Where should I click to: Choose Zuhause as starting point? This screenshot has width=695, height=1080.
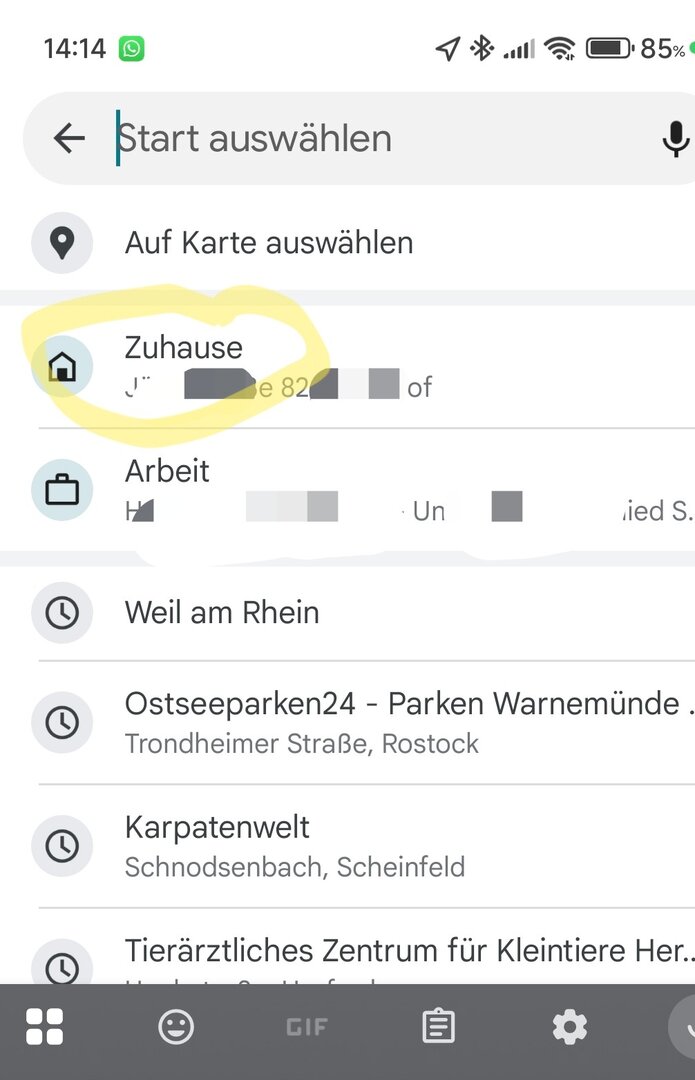184,364
